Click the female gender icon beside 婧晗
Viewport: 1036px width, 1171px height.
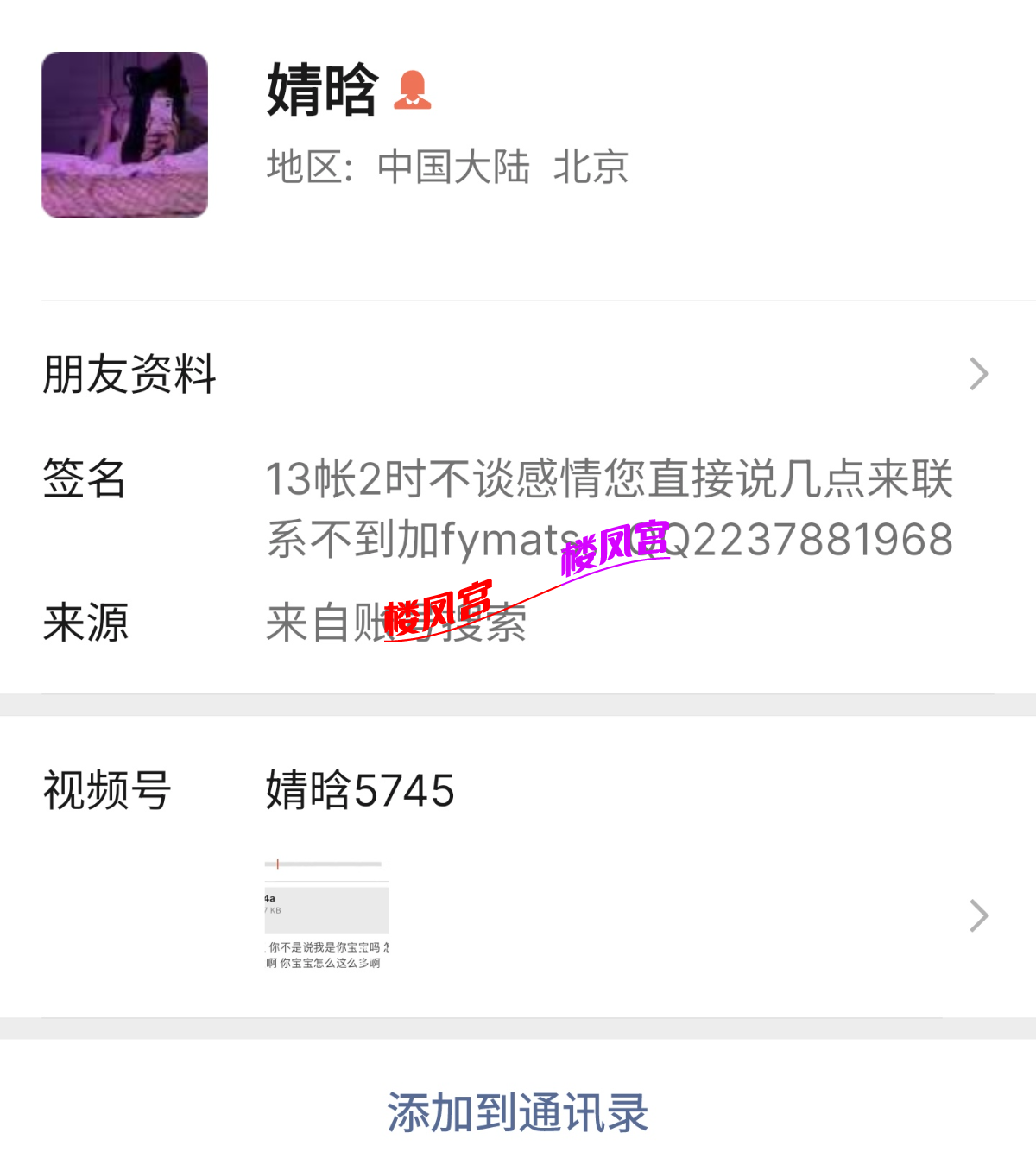[x=414, y=89]
